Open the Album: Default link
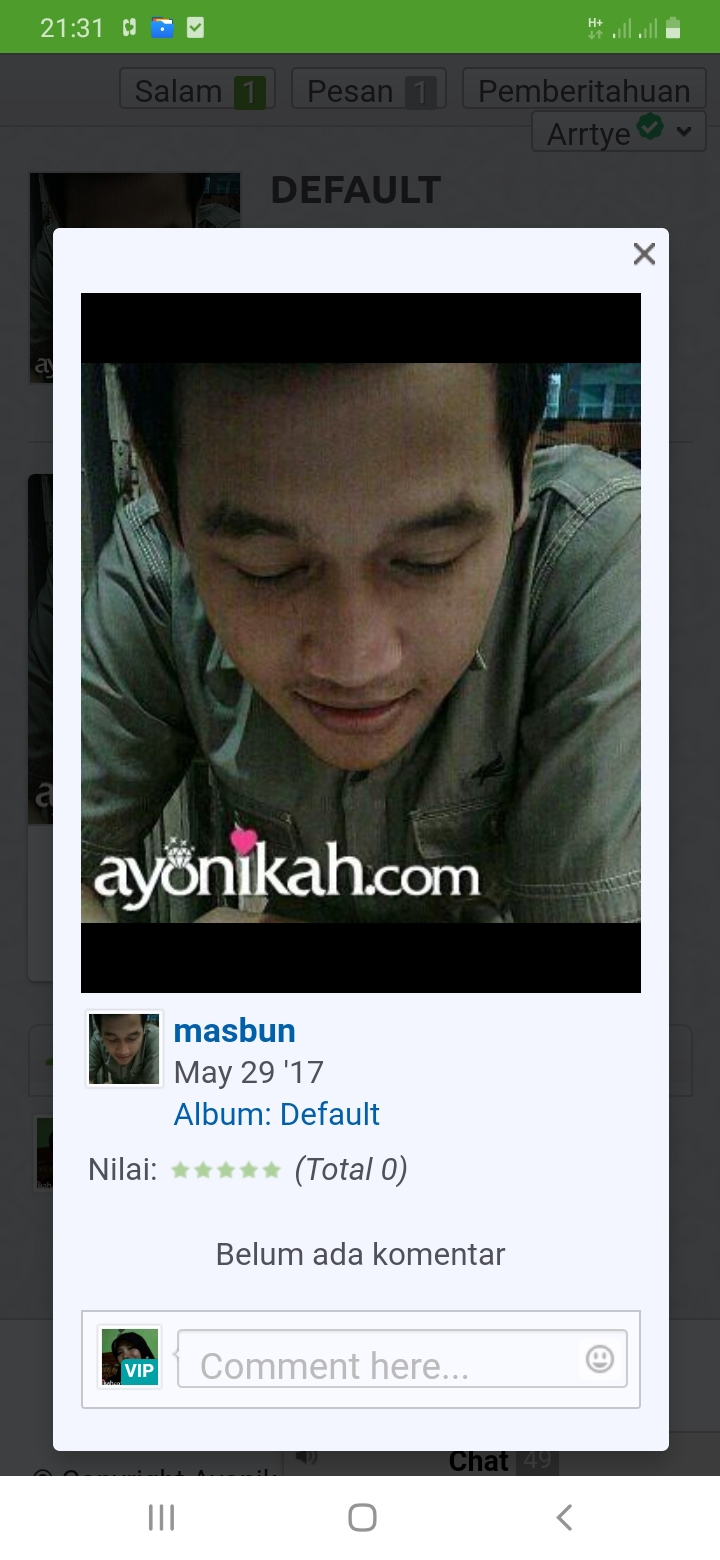Viewport: 720px width, 1560px height. pos(277,1114)
